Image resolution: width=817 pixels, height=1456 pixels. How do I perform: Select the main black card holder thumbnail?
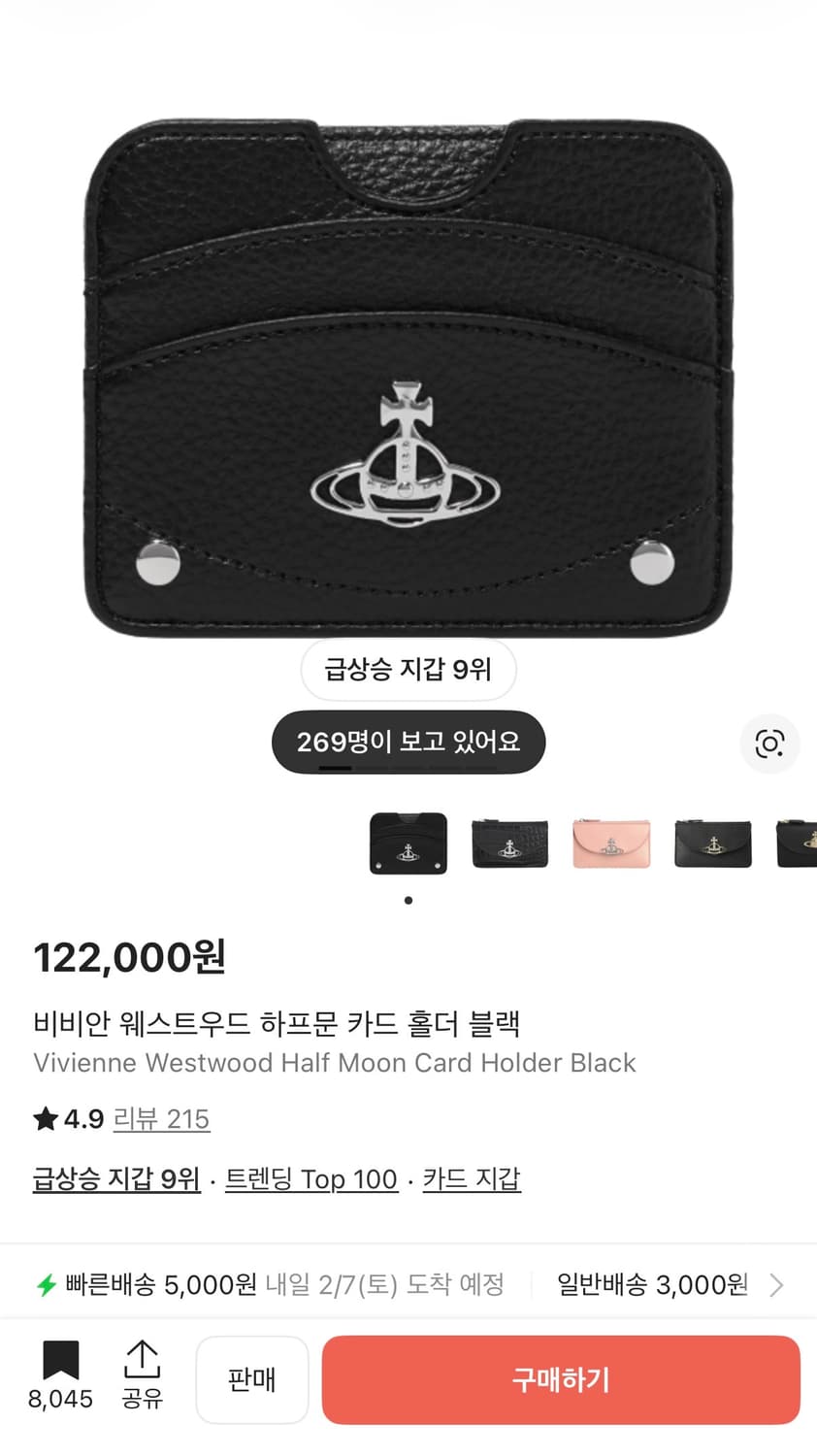tap(408, 844)
